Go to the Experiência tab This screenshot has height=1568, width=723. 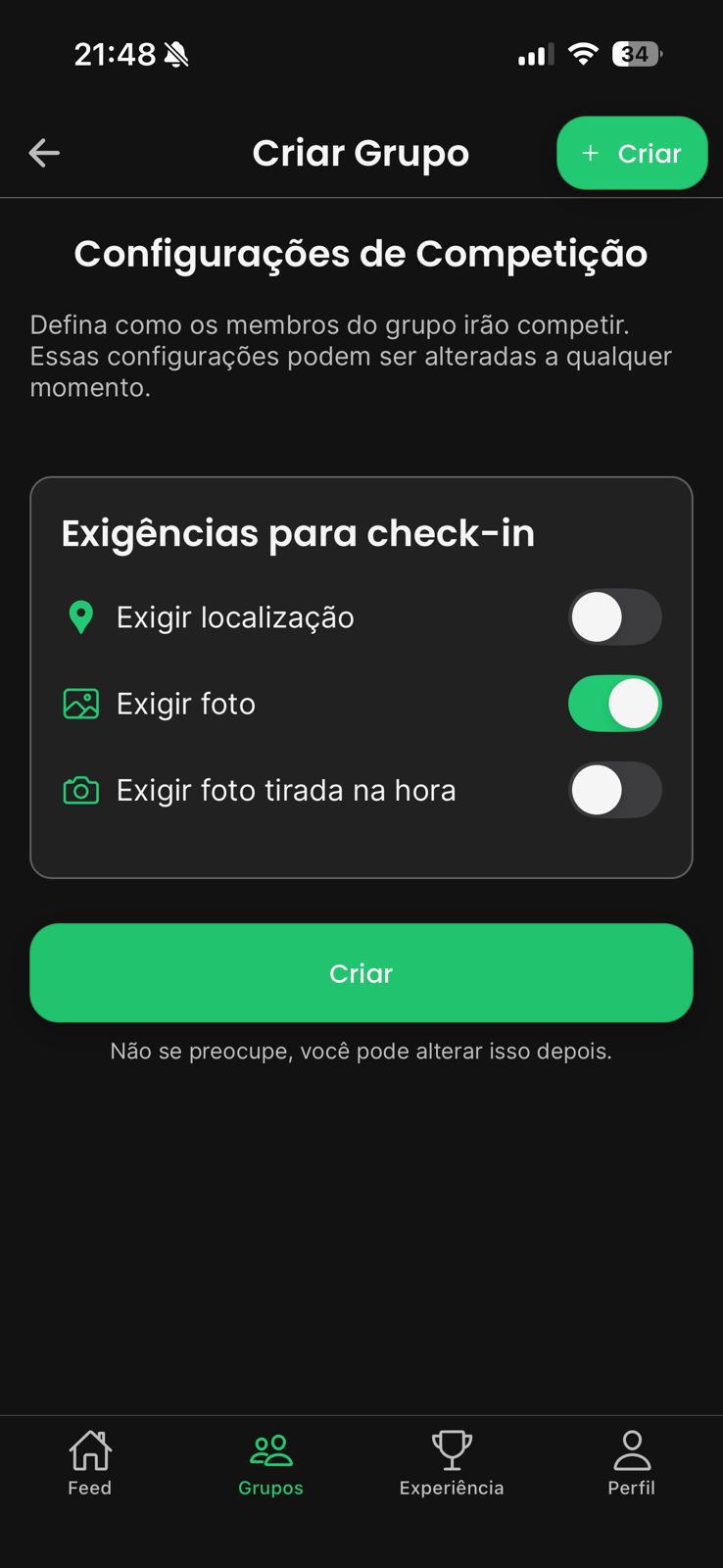coord(452,1463)
